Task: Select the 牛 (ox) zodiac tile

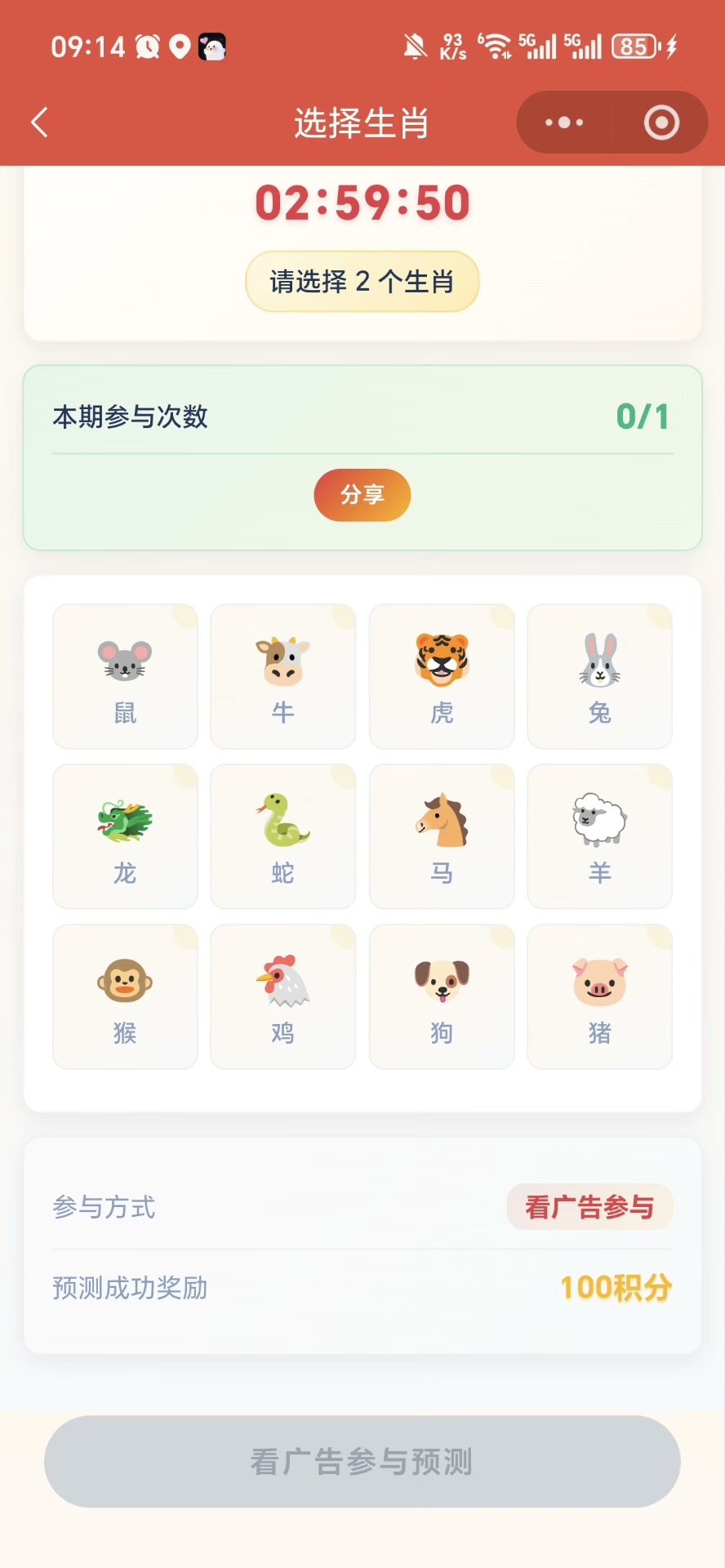Action: point(283,676)
